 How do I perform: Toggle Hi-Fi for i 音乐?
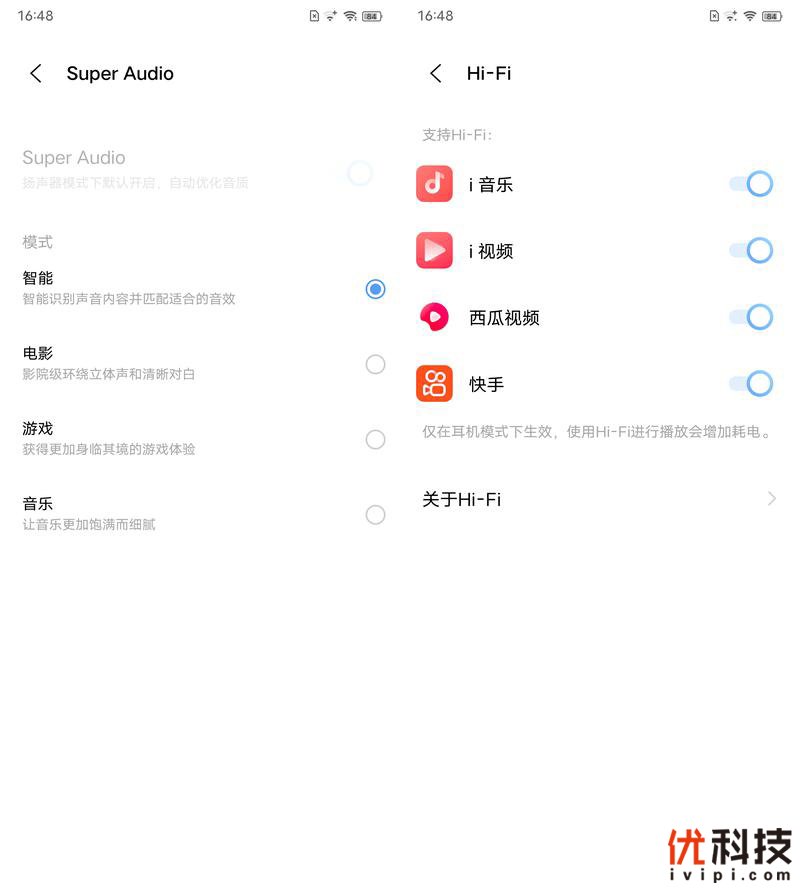752,184
